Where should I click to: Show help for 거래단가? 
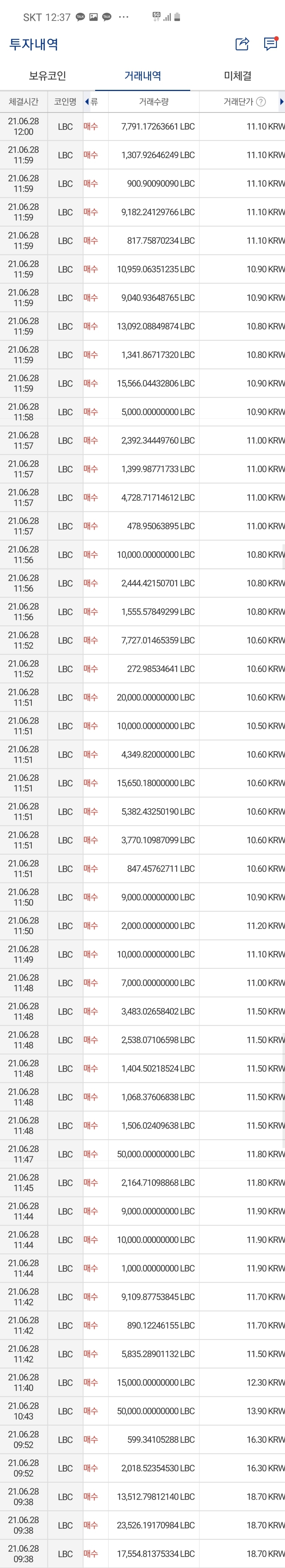(261, 102)
